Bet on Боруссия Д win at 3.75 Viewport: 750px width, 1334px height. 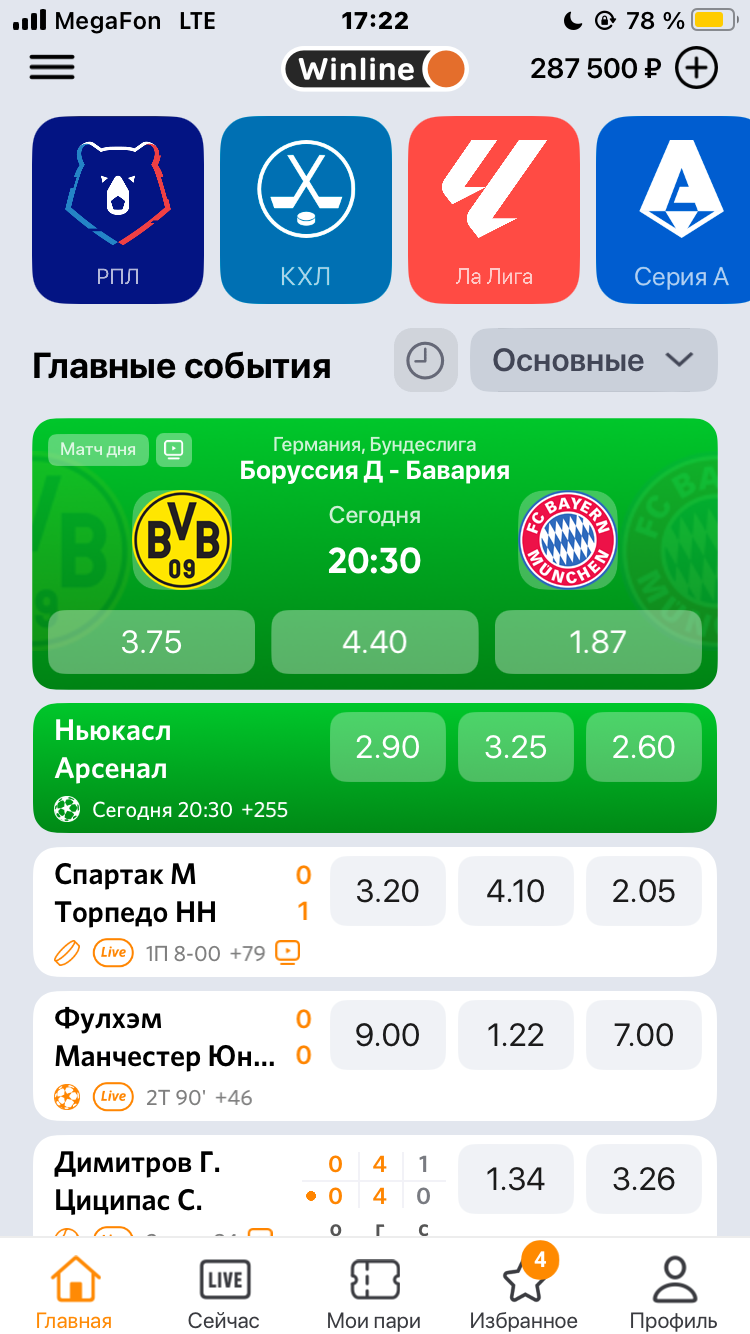pyautogui.click(x=151, y=642)
